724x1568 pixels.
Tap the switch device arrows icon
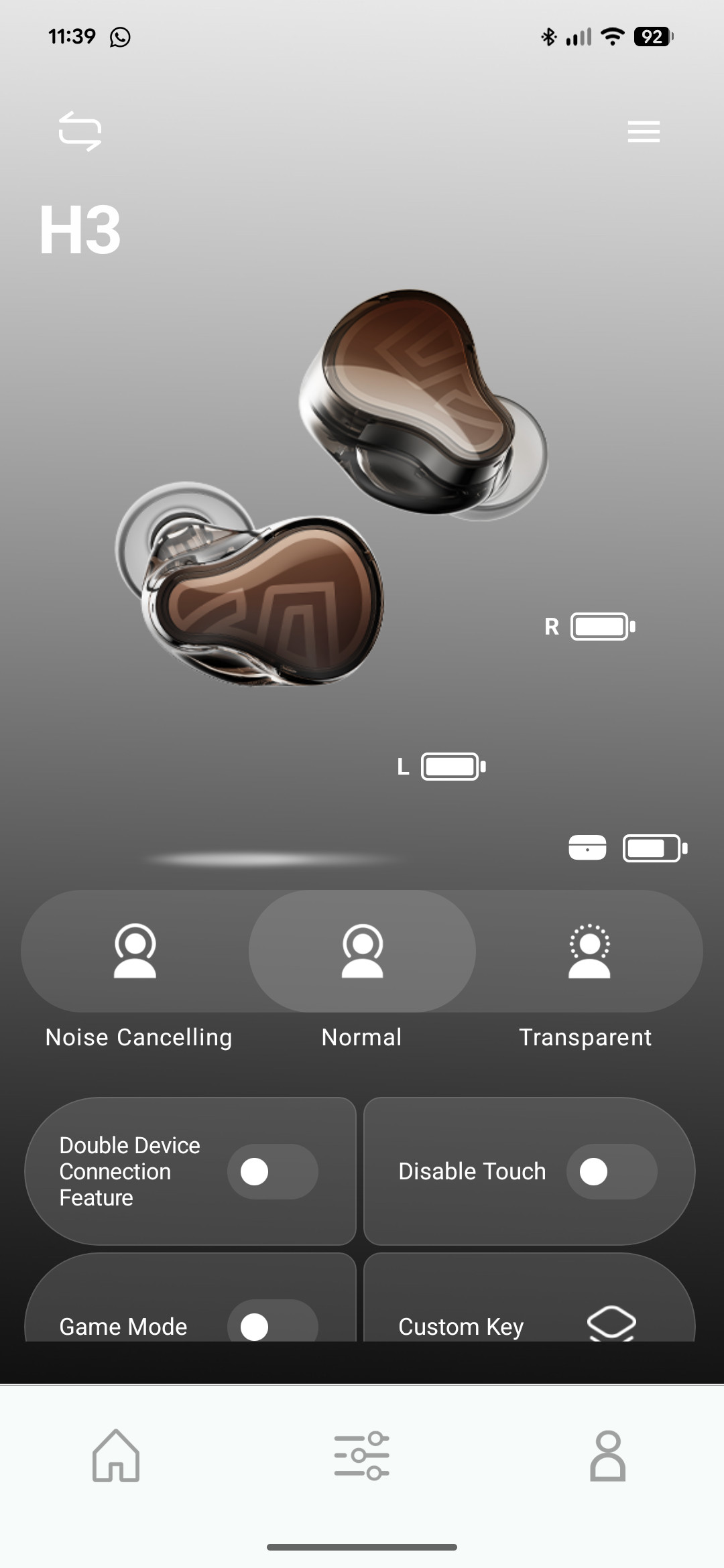(80, 131)
